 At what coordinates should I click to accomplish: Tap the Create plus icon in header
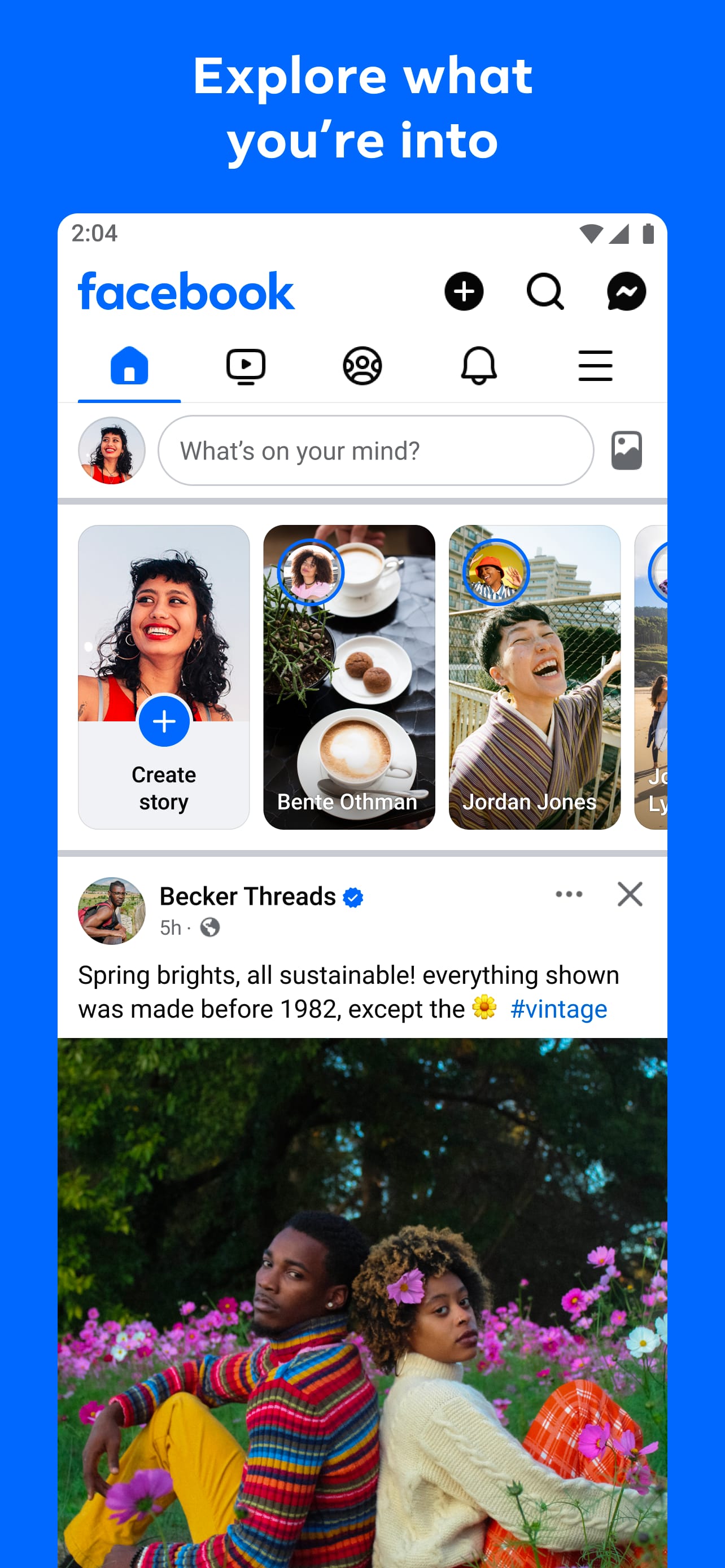coord(465,292)
